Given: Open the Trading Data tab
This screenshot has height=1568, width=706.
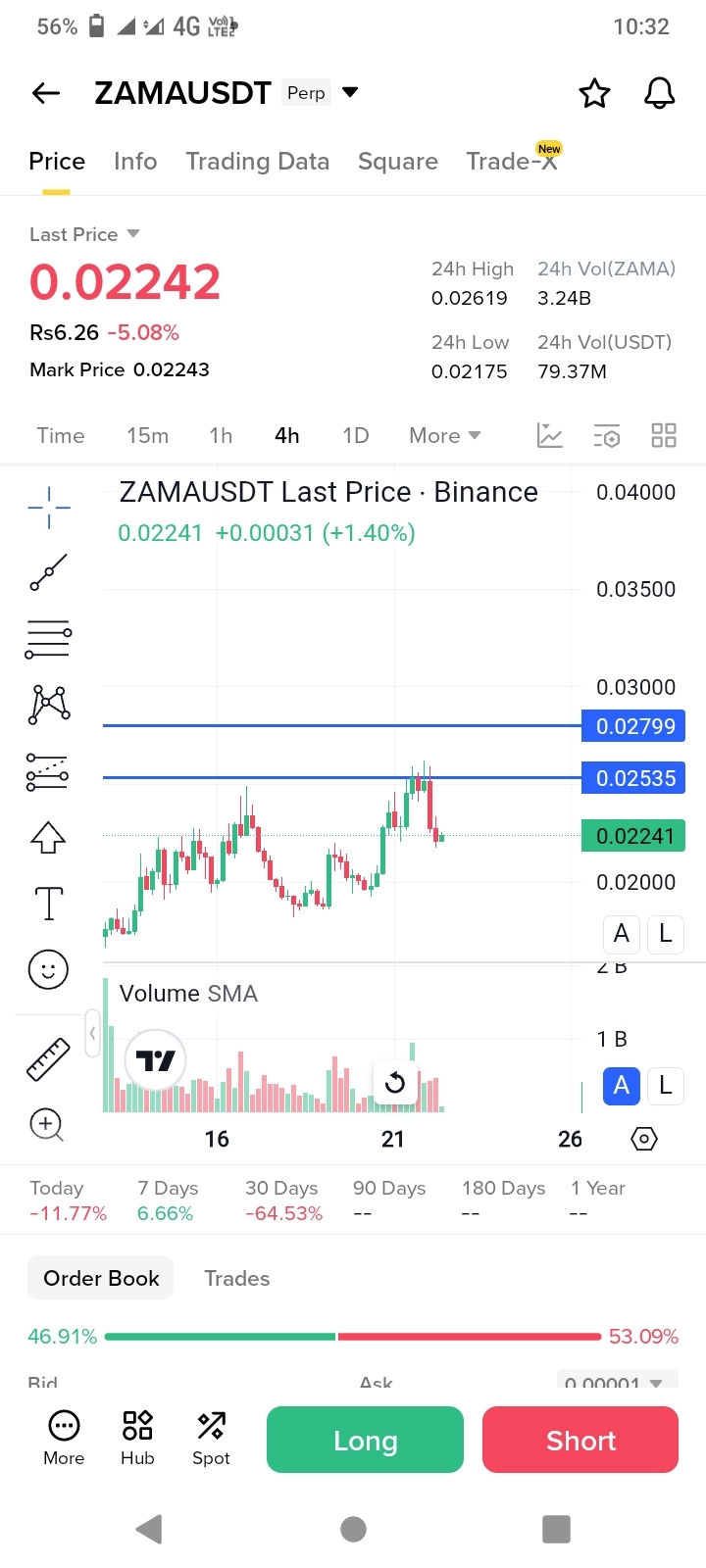Looking at the screenshot, I should (x=257, y=162).
